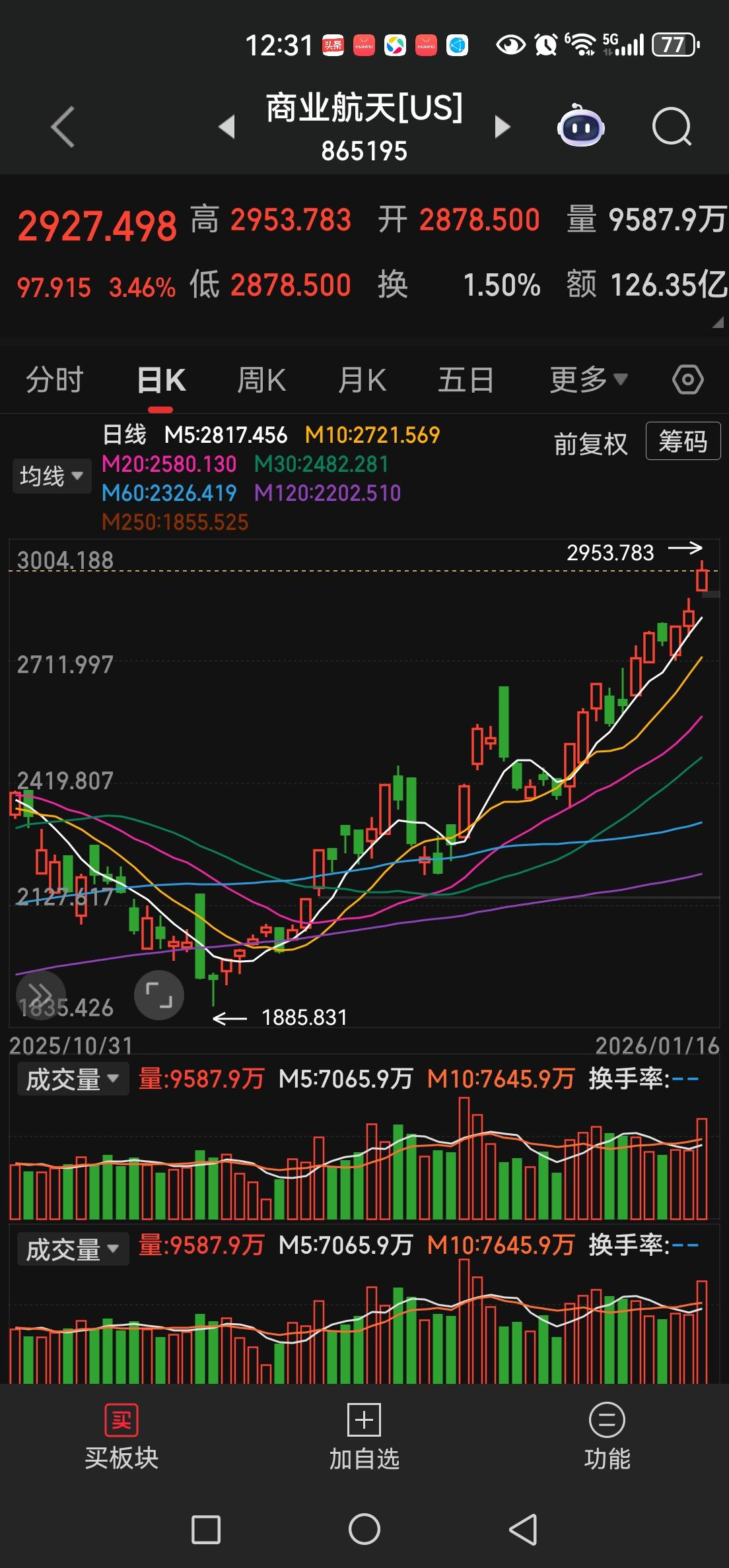Switch to the 周K weekly tab

pyautogui.click(x=261, y=378)
